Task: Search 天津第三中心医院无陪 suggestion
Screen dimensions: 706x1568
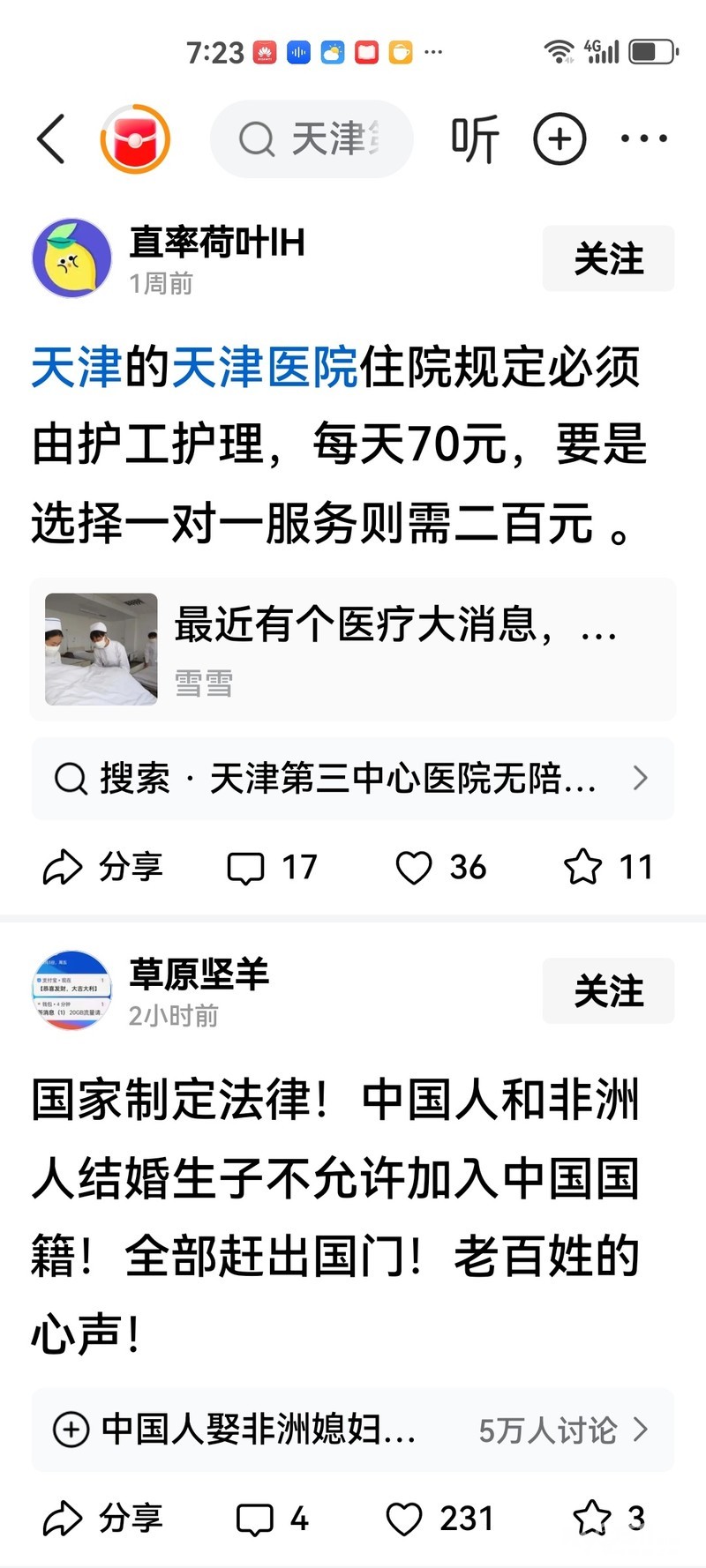Action: [353, 779]
